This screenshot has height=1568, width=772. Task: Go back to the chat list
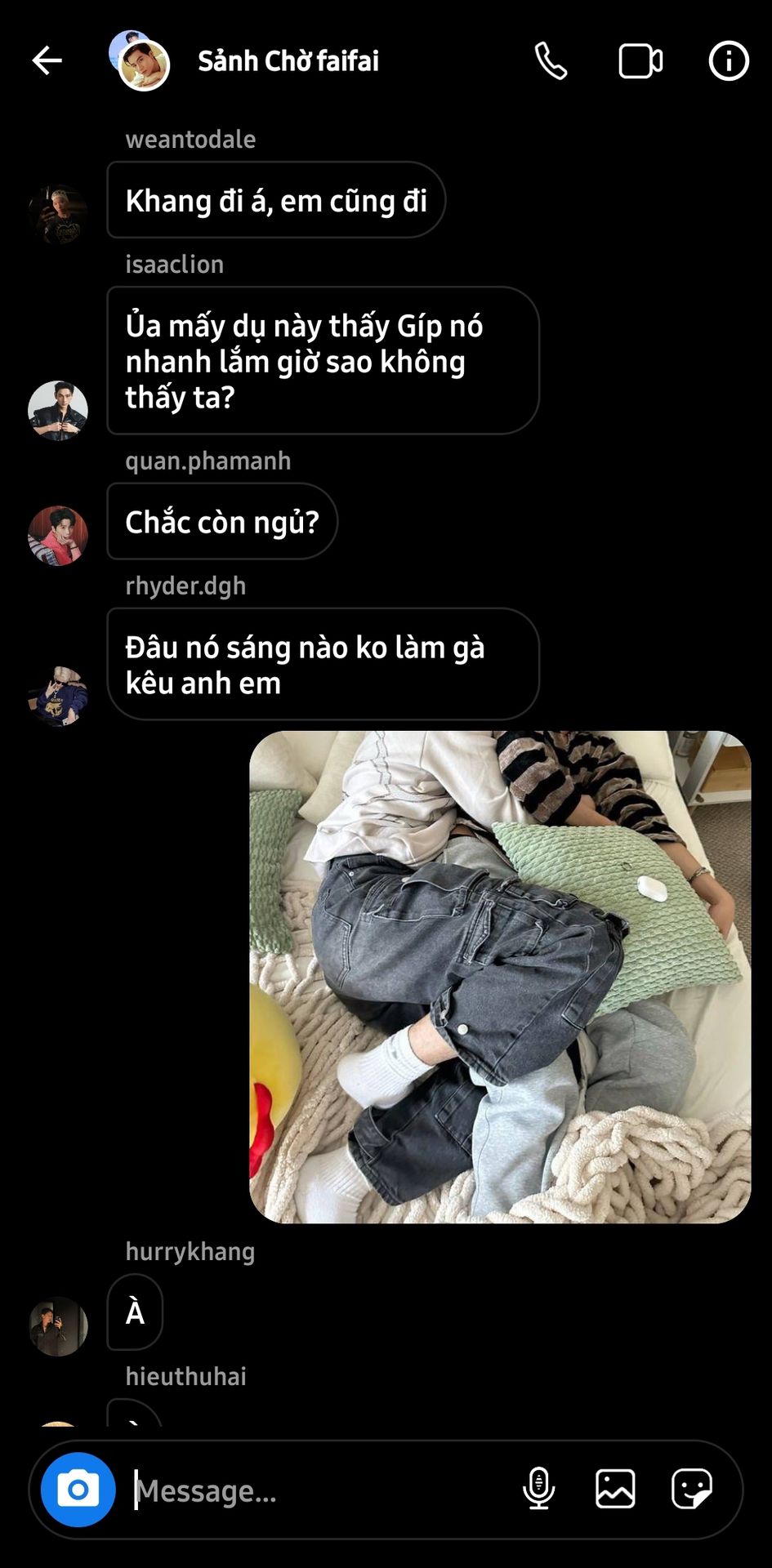tap(47, 60)
